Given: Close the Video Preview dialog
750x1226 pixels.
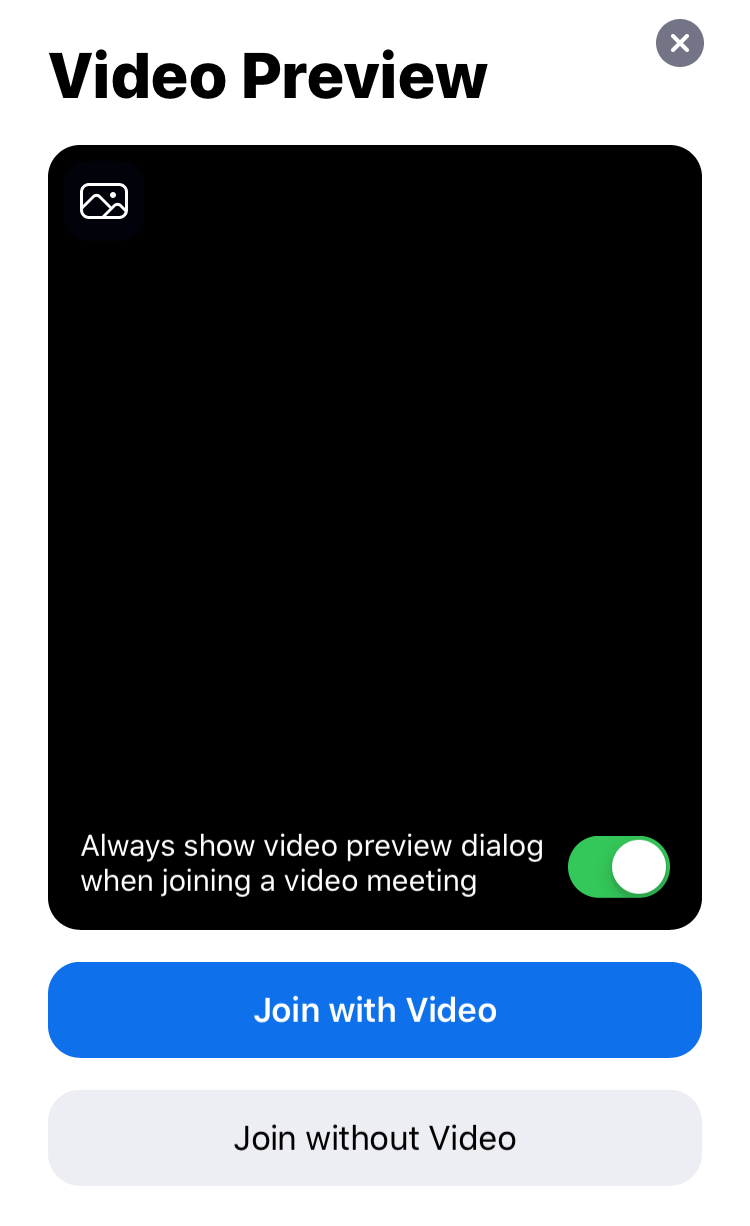Looking at the screenshot, I should pos(680,43).
